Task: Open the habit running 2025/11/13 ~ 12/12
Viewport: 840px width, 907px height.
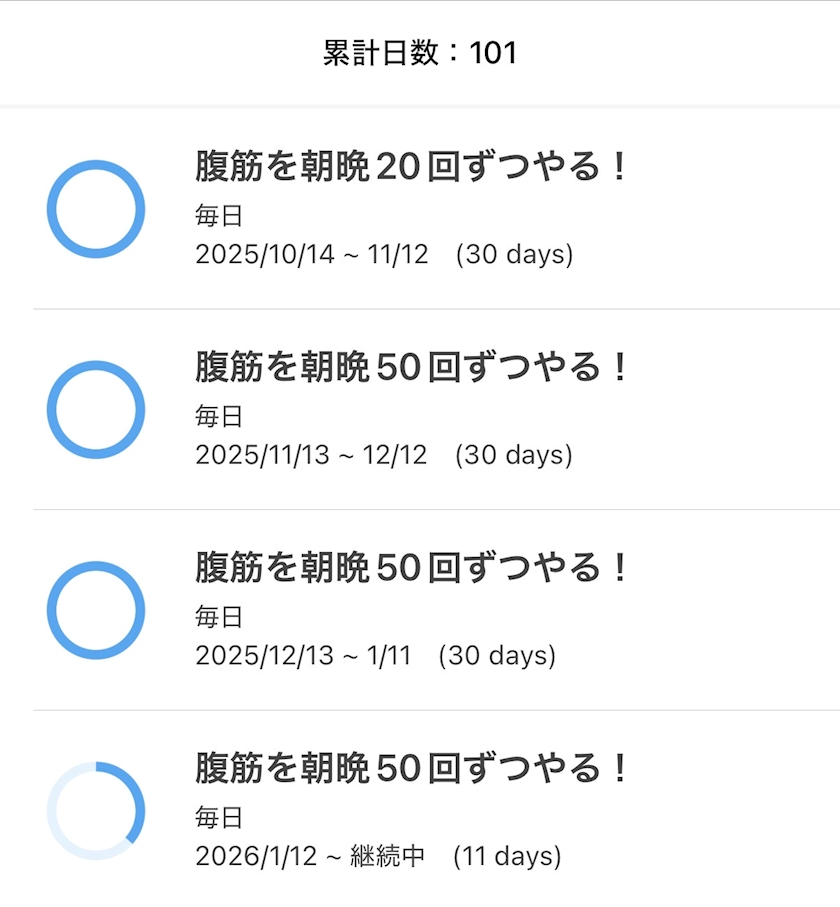Action: [x=420, y=410]
